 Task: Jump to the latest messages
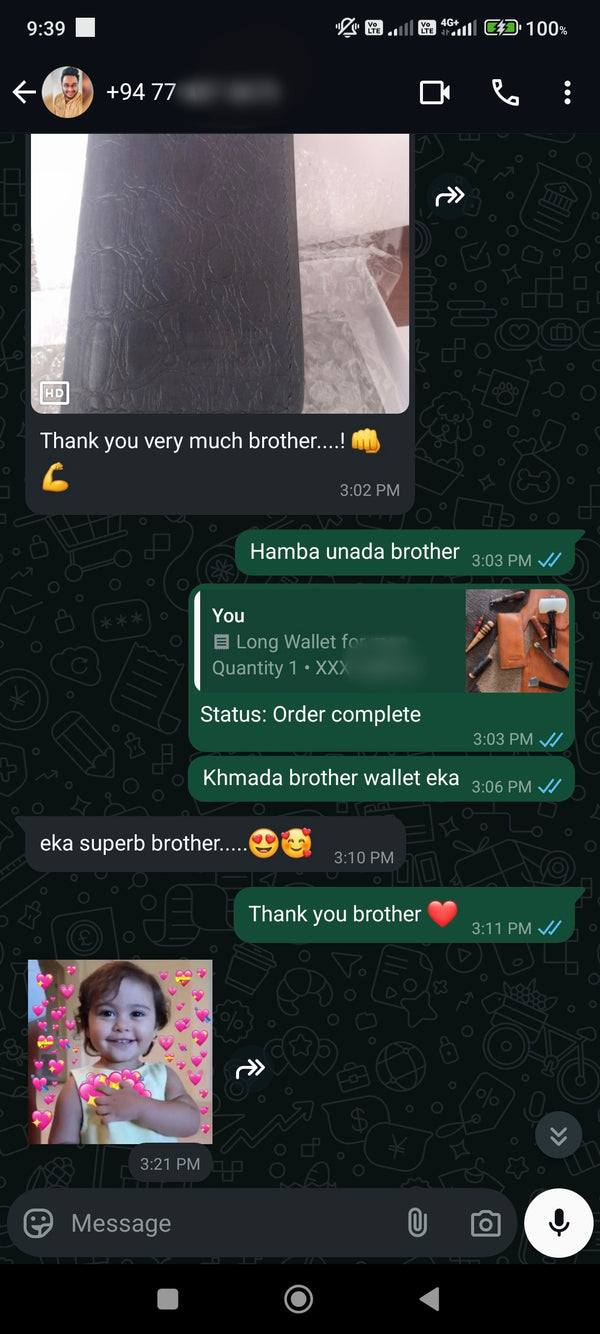coord(558,1135)
